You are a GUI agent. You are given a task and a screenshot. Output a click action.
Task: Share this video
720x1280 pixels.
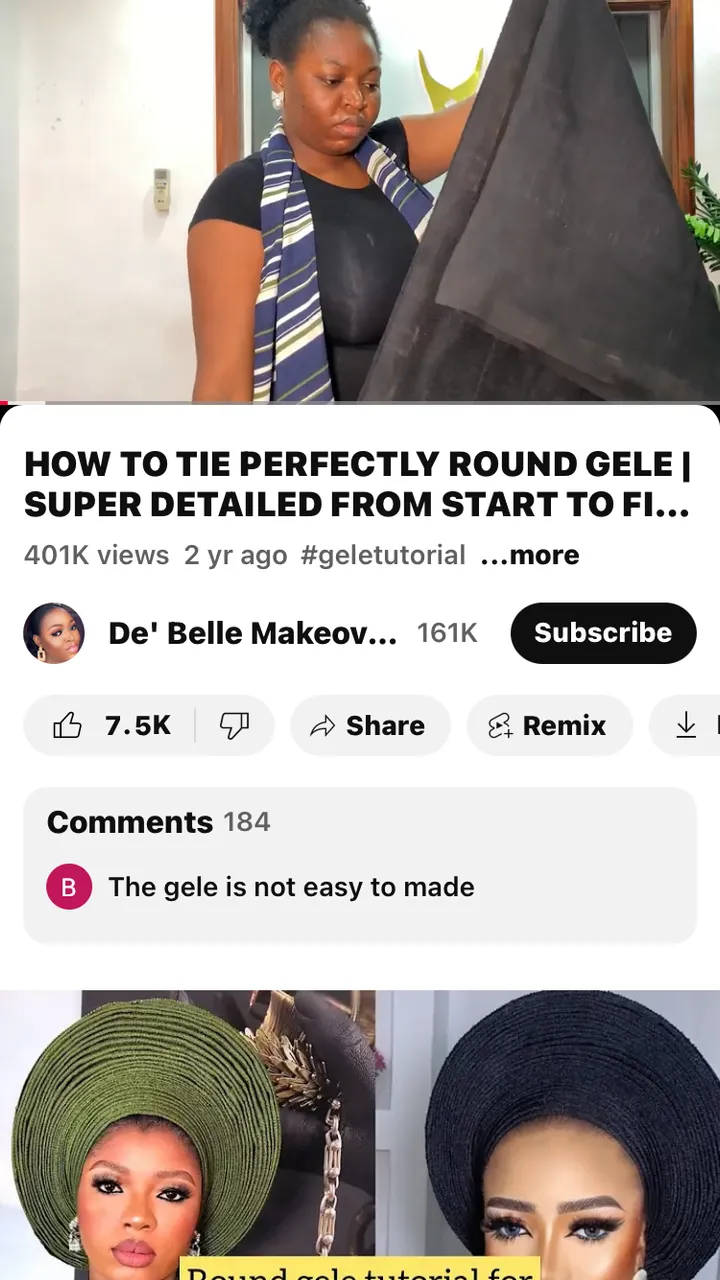point(369,726)
